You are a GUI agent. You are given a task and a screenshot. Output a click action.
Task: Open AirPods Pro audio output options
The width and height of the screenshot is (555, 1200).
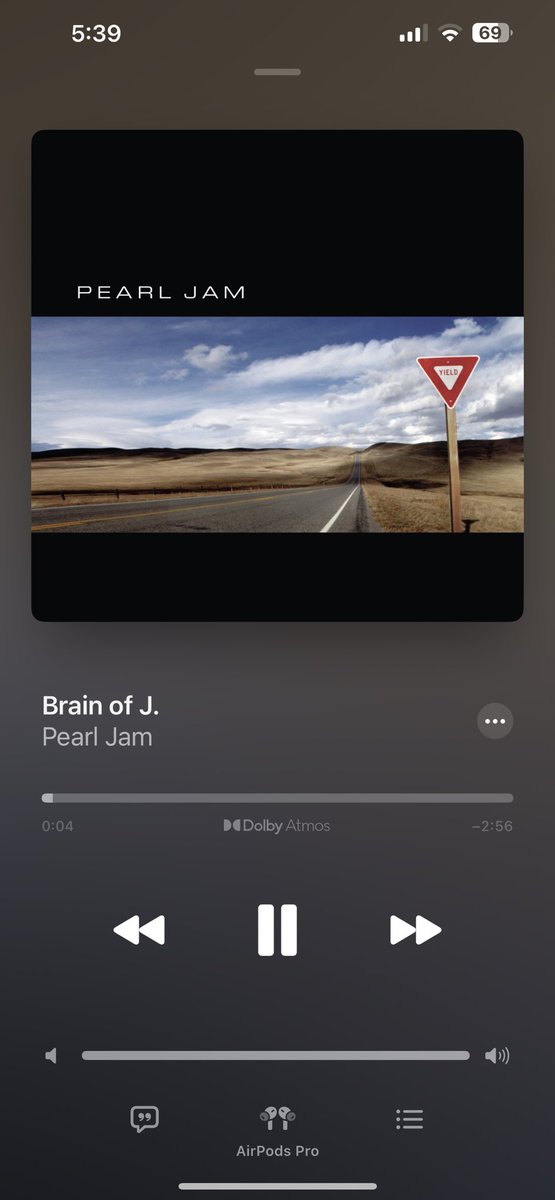[277, 1131]
